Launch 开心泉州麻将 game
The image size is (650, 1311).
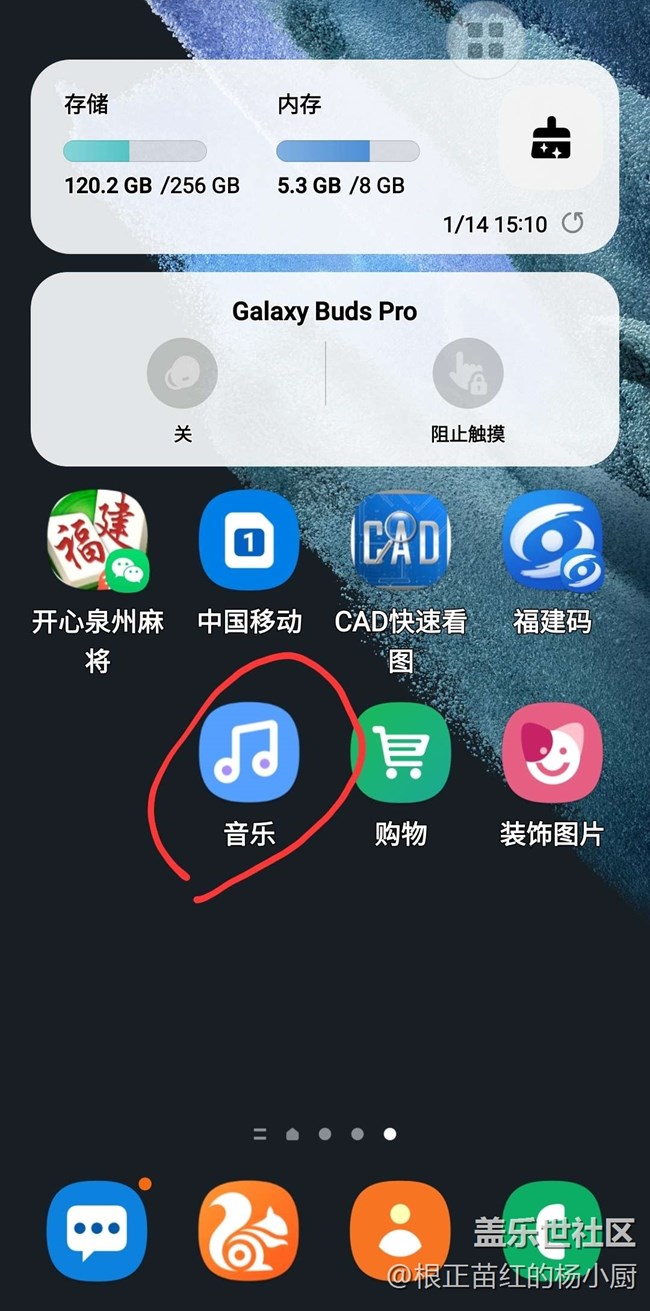98,541
